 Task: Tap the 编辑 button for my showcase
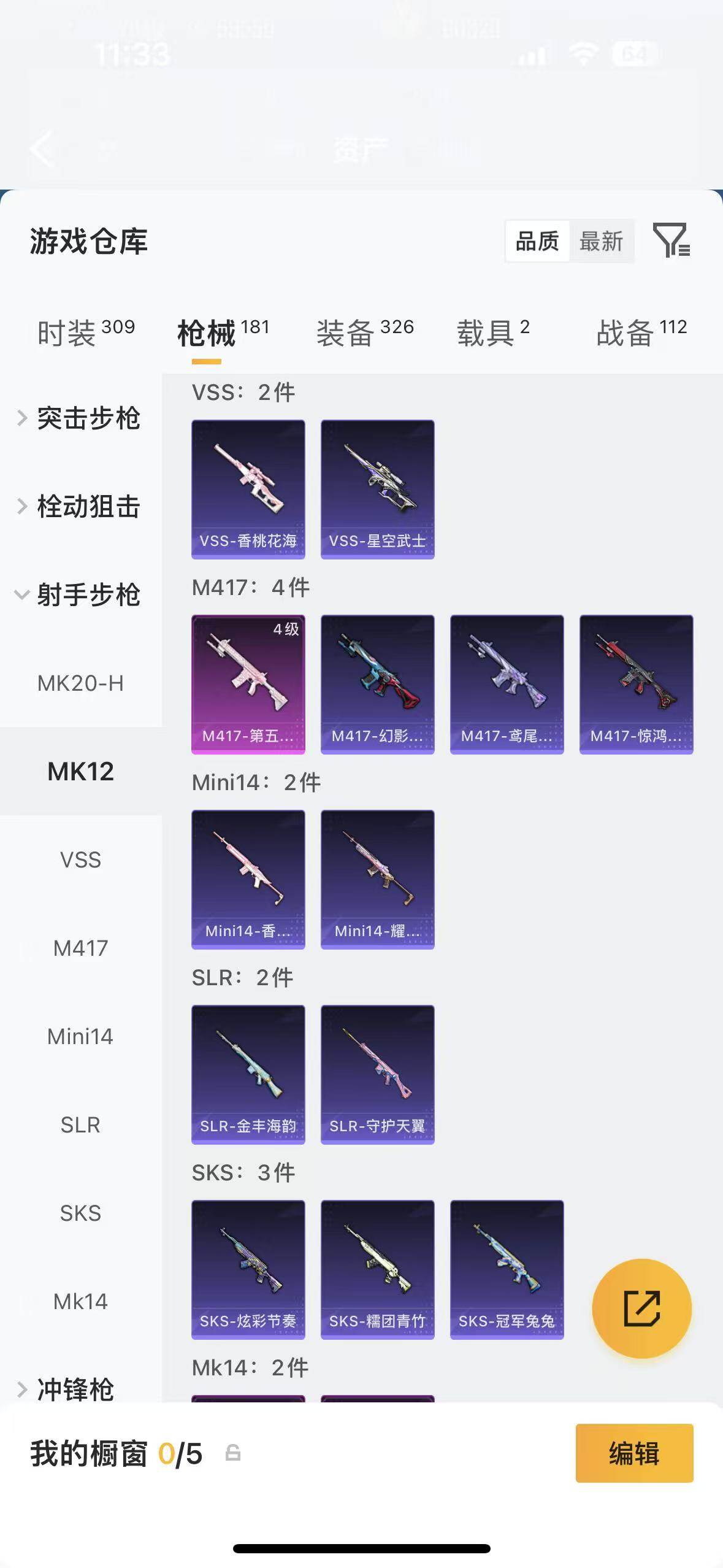[x=634, y=1453]
